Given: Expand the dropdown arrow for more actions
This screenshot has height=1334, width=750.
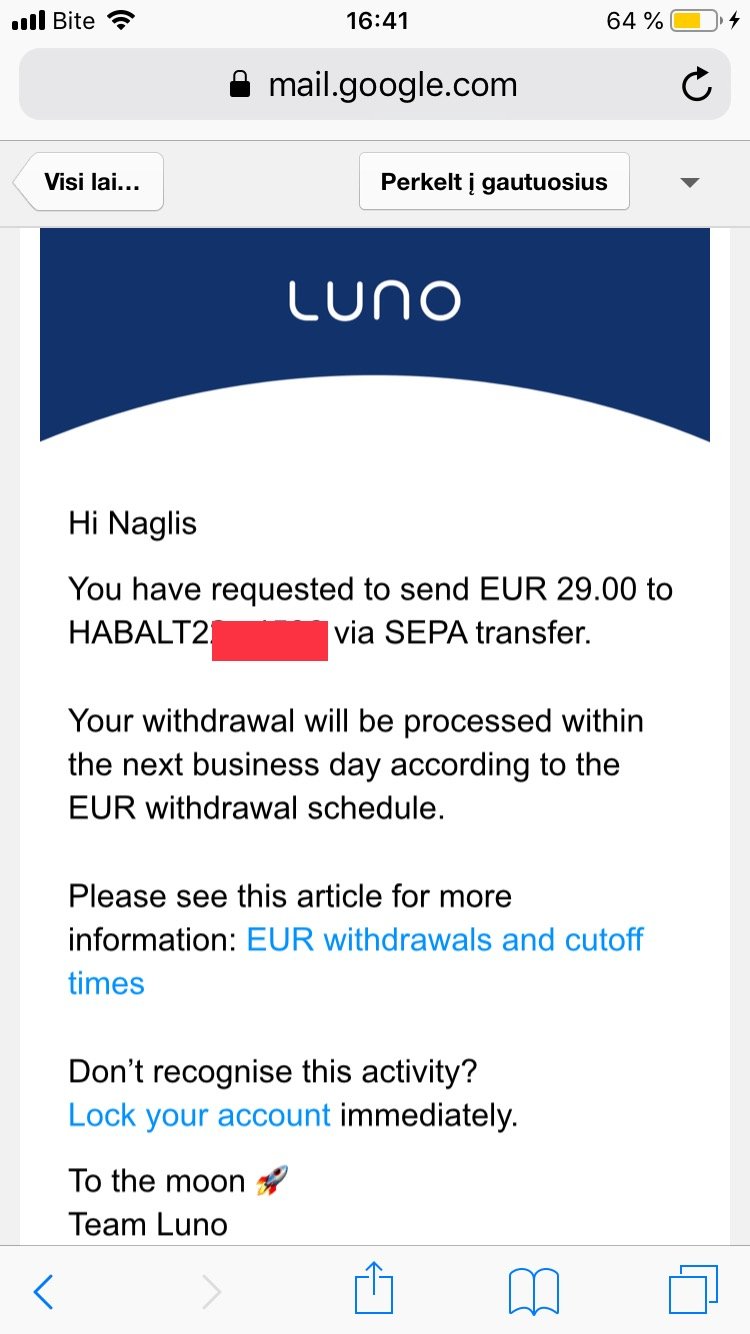Looking at the screenshot, I should click(x=689, y=182).
